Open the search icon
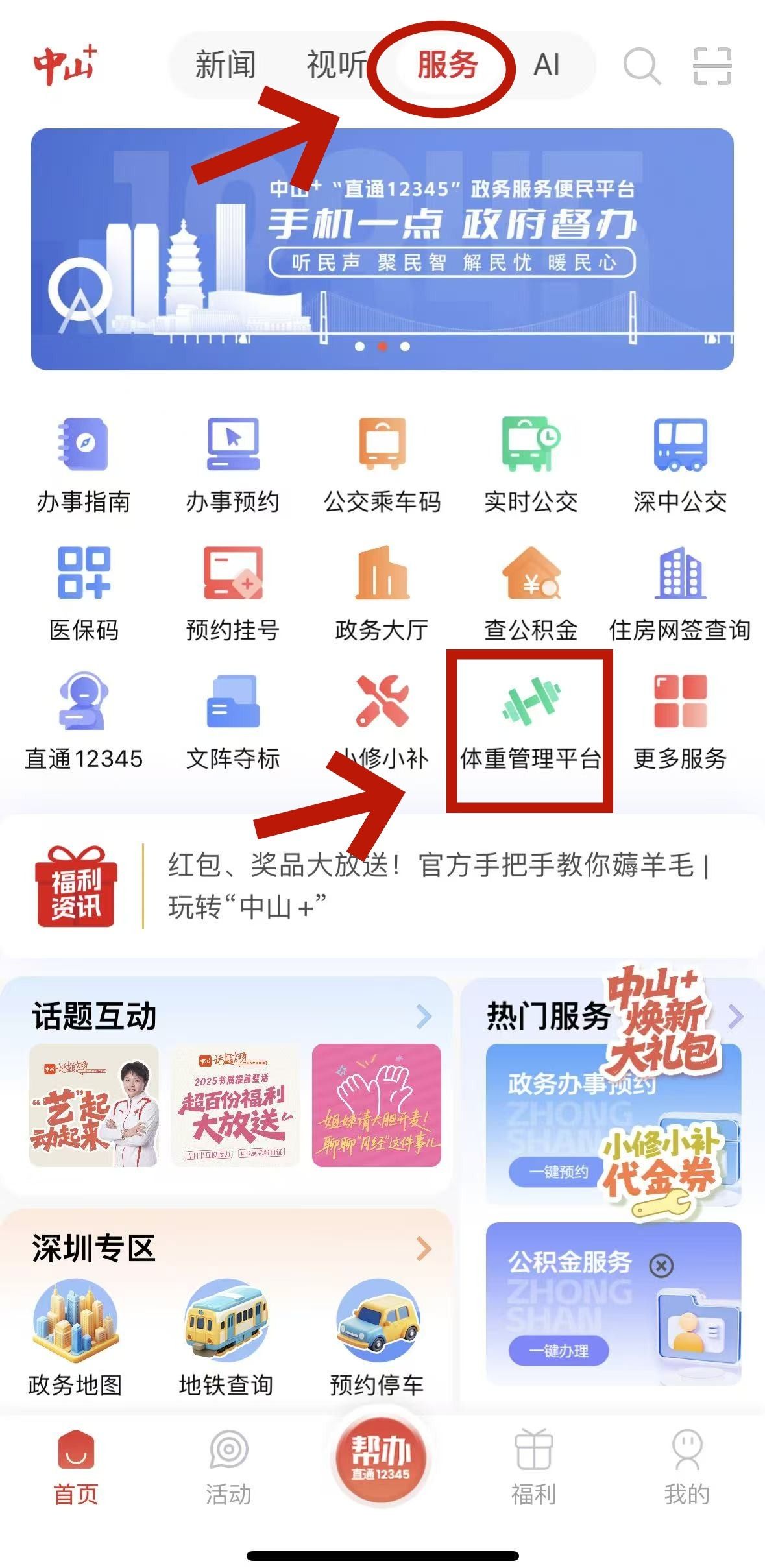Screen dimensions: 765x1568 [641, 66]
